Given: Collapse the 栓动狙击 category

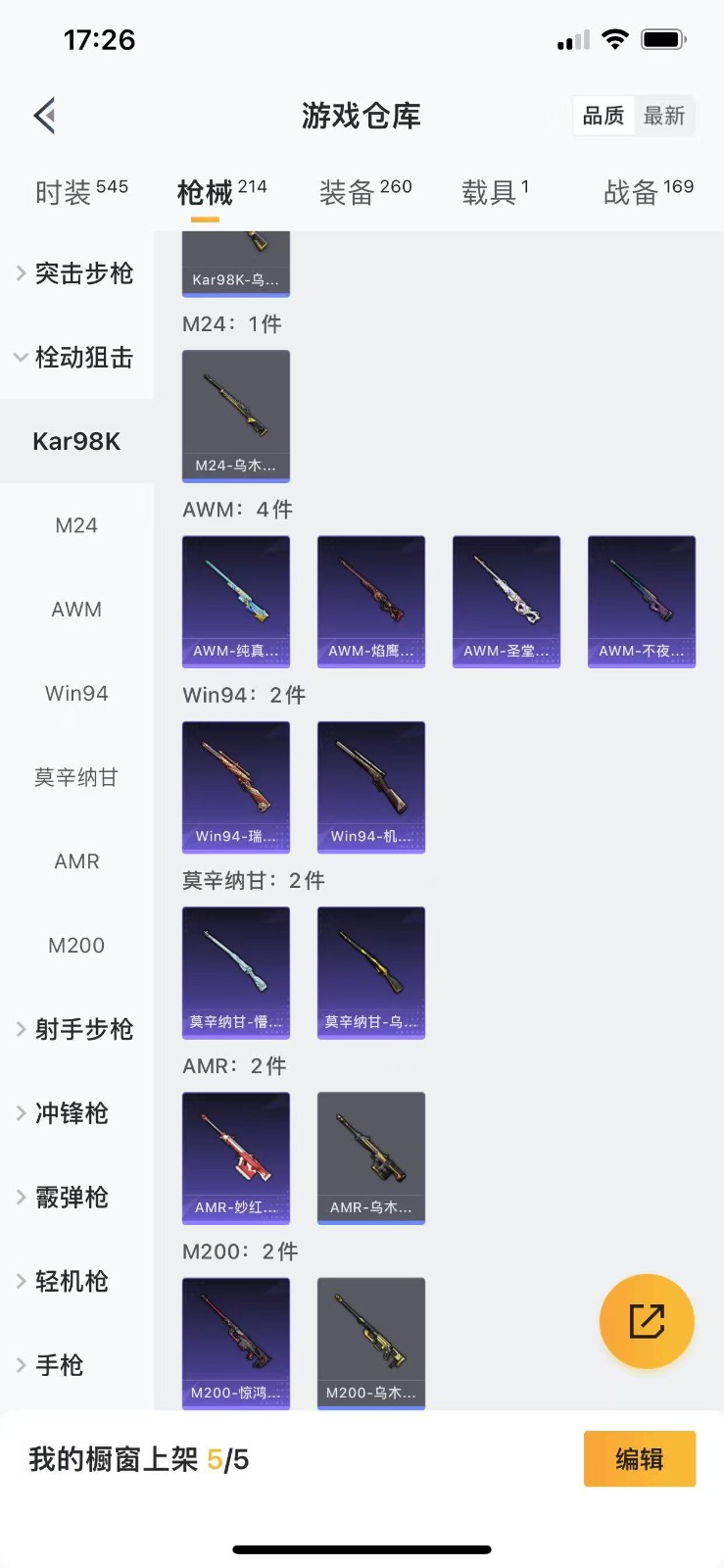Looking at the screenshot, I should (76, 358).
